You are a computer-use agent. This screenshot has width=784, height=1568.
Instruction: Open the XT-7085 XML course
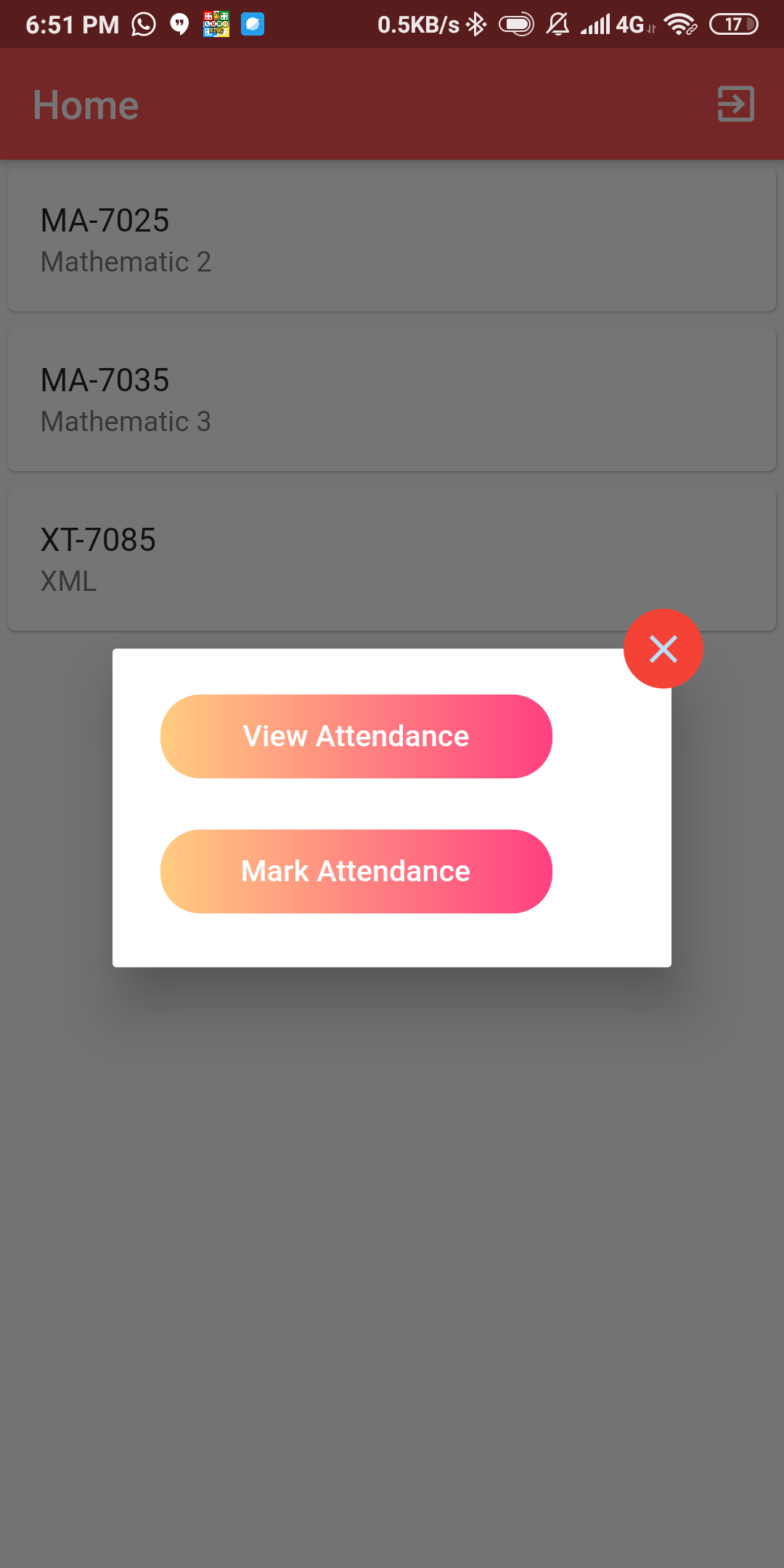tap(392, 560)
